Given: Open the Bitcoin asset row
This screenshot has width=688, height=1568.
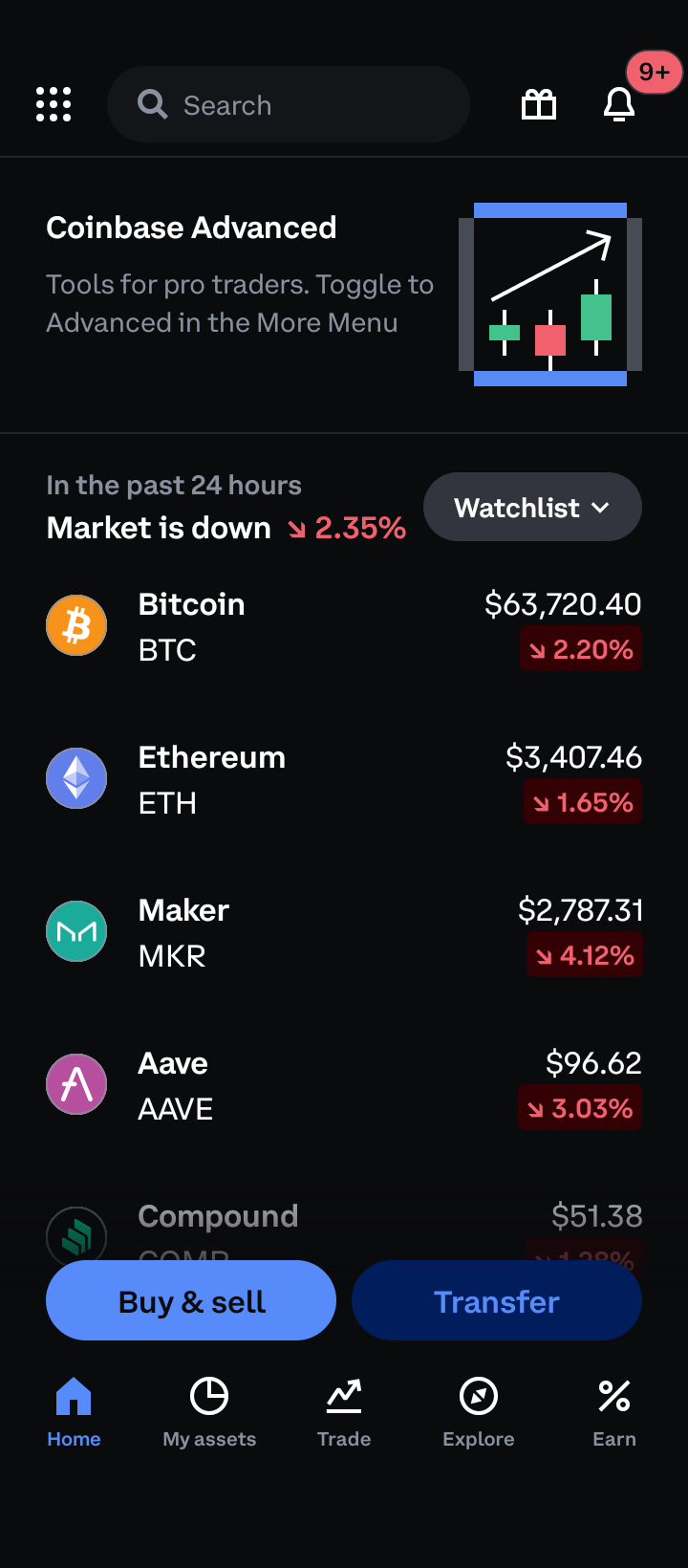Looking at the screenshot, I should click(344, 626).
